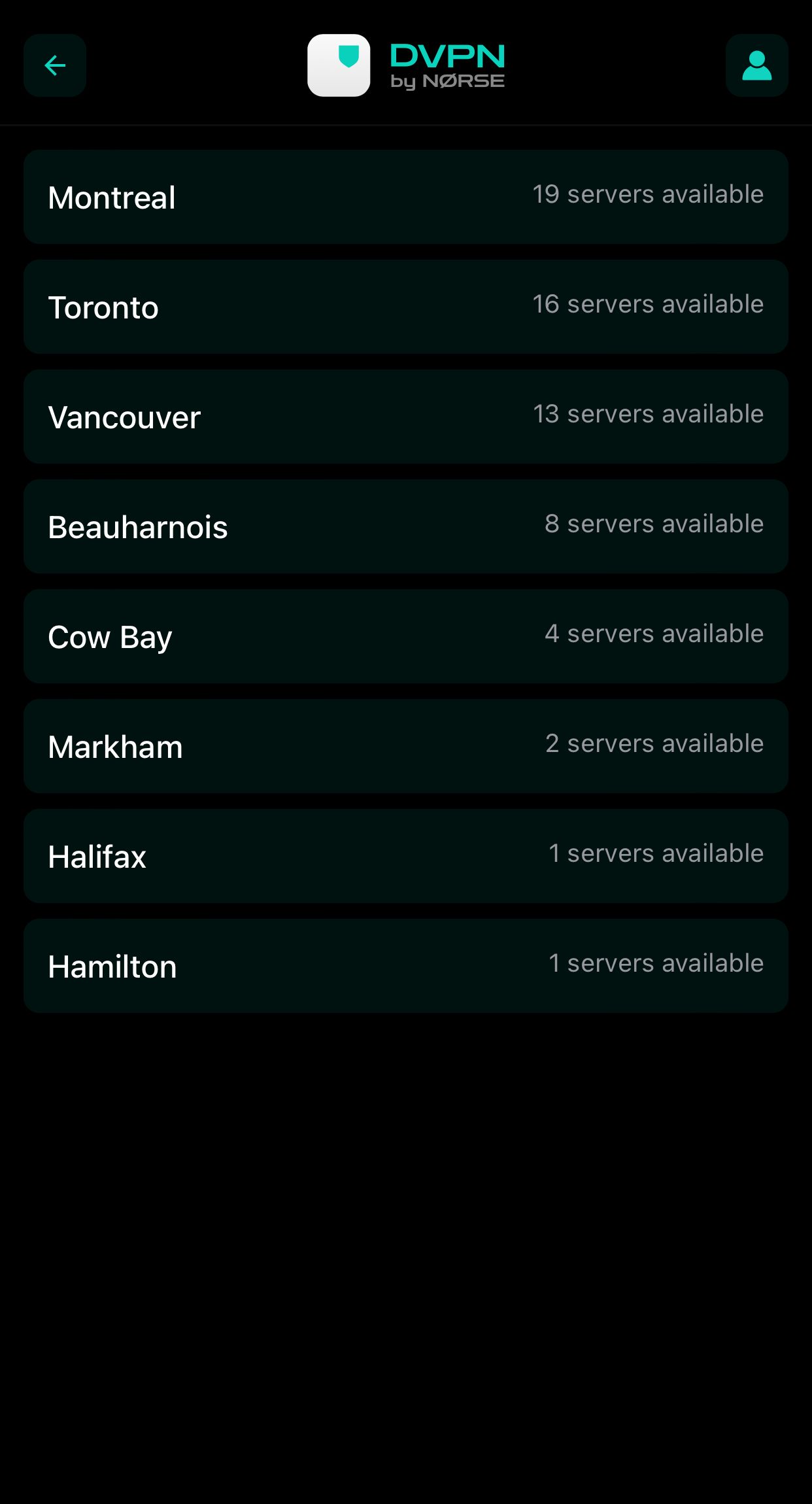
Task: Tap the 13 servers available text for Vancouver
Action: 647,414
